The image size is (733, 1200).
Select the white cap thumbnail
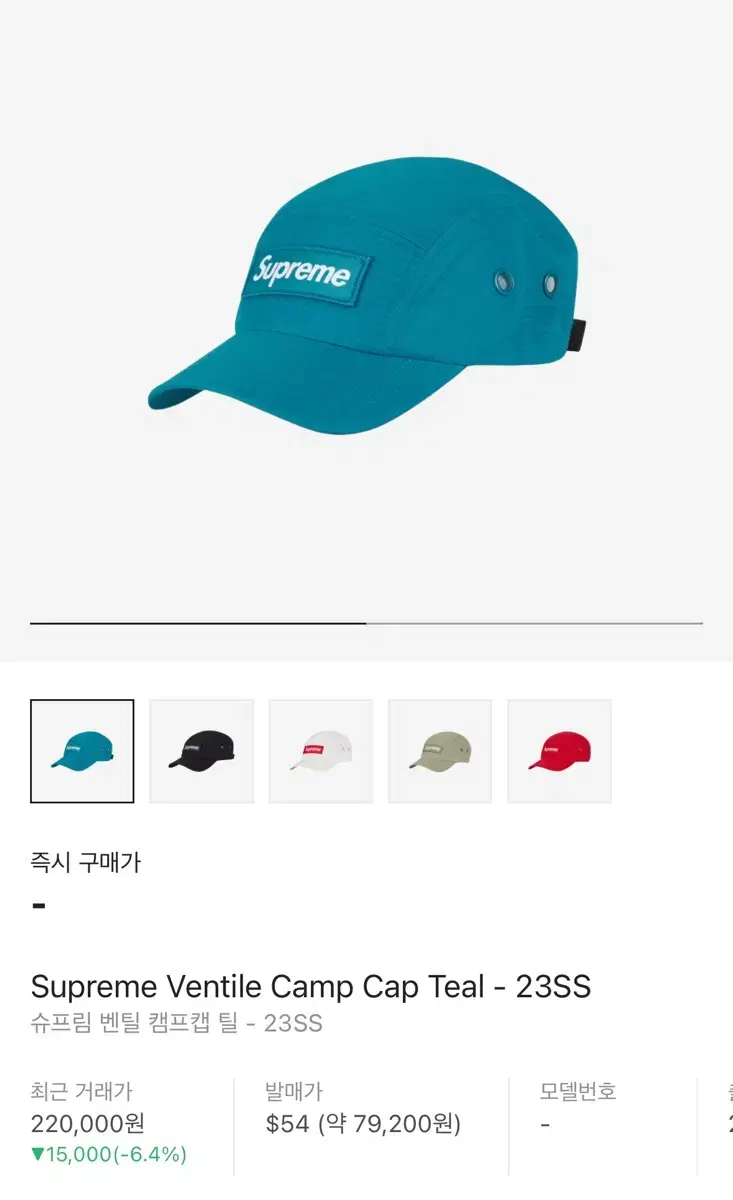click(321, 750)
